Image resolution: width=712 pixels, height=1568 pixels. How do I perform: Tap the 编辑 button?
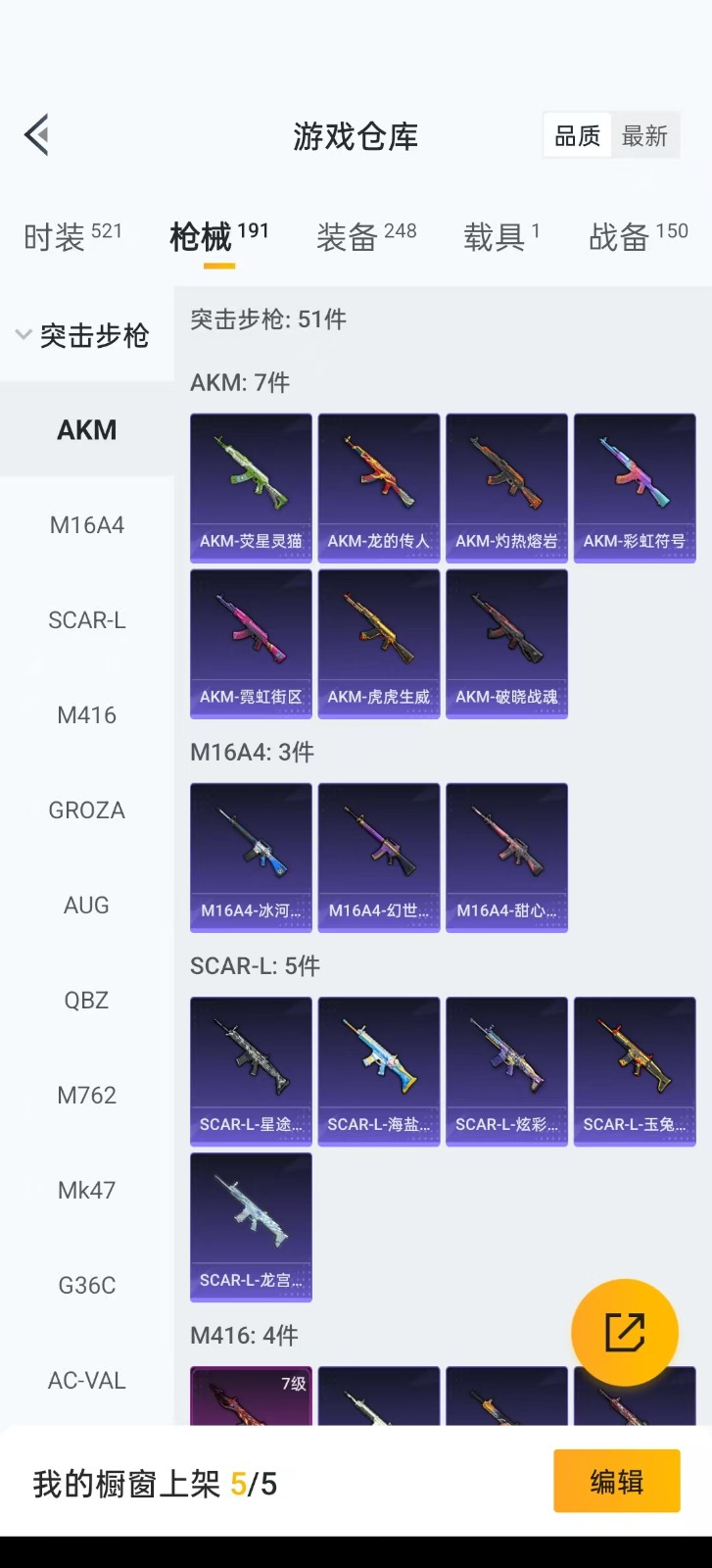click(616, 1481)
